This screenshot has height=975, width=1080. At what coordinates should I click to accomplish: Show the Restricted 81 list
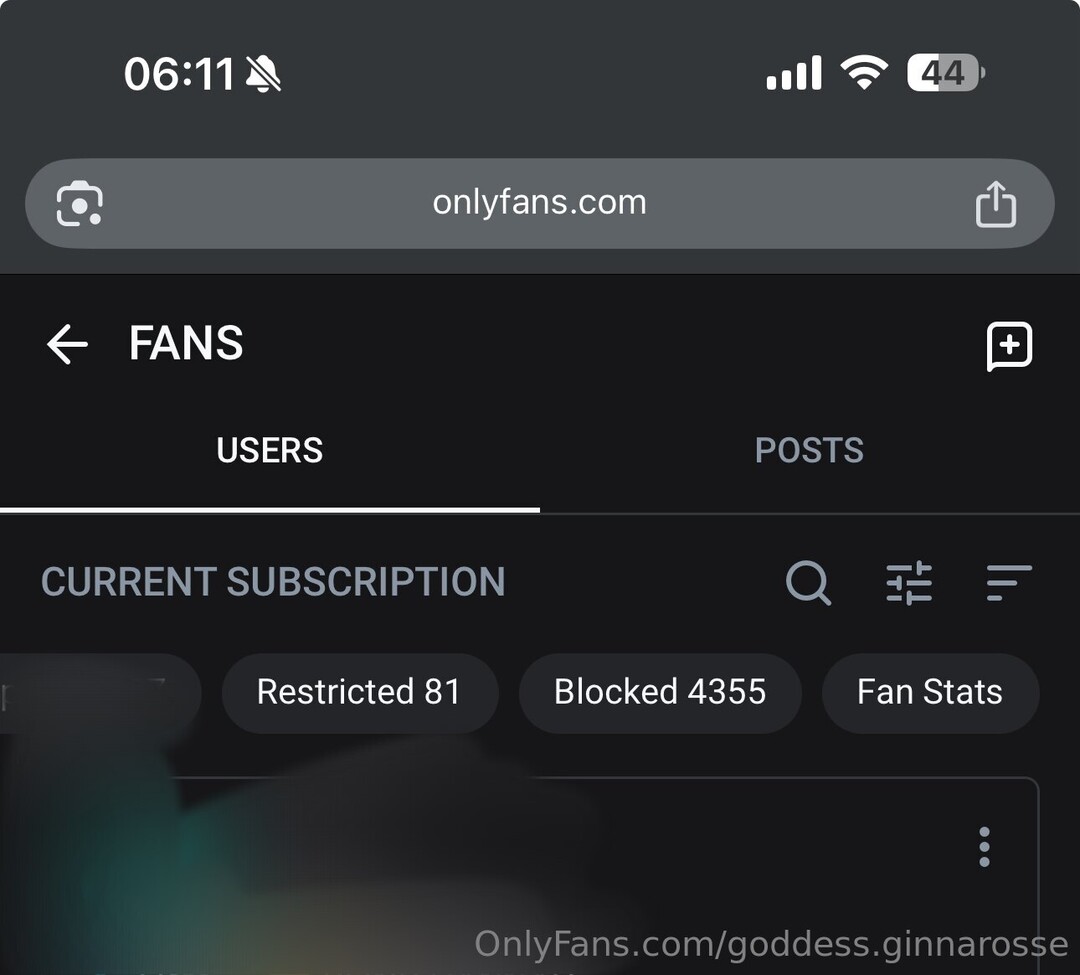point(359,692)
